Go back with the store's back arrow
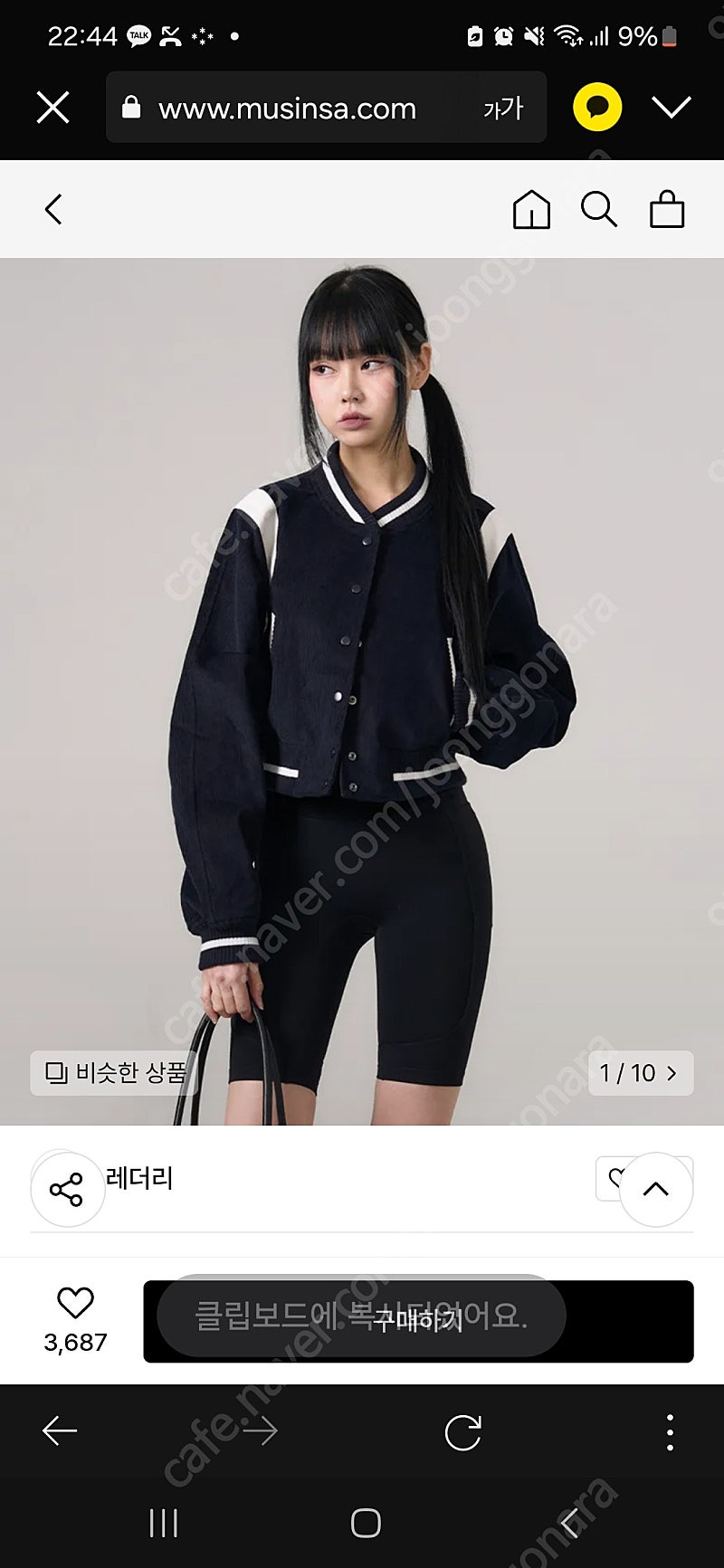Image resolution: width=724 pixels, height=1568 pixels. [53, 209]
